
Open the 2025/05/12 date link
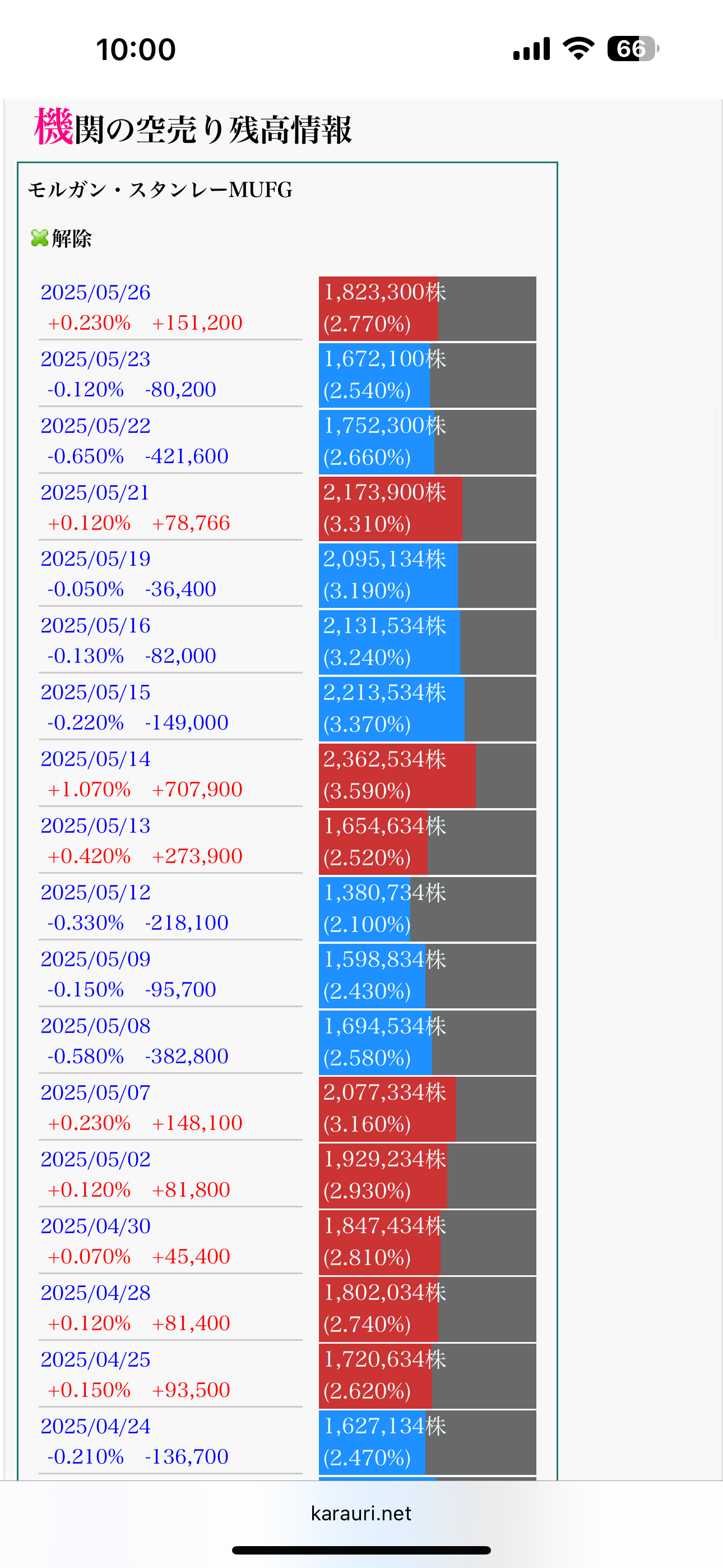(x=95, y=892)
